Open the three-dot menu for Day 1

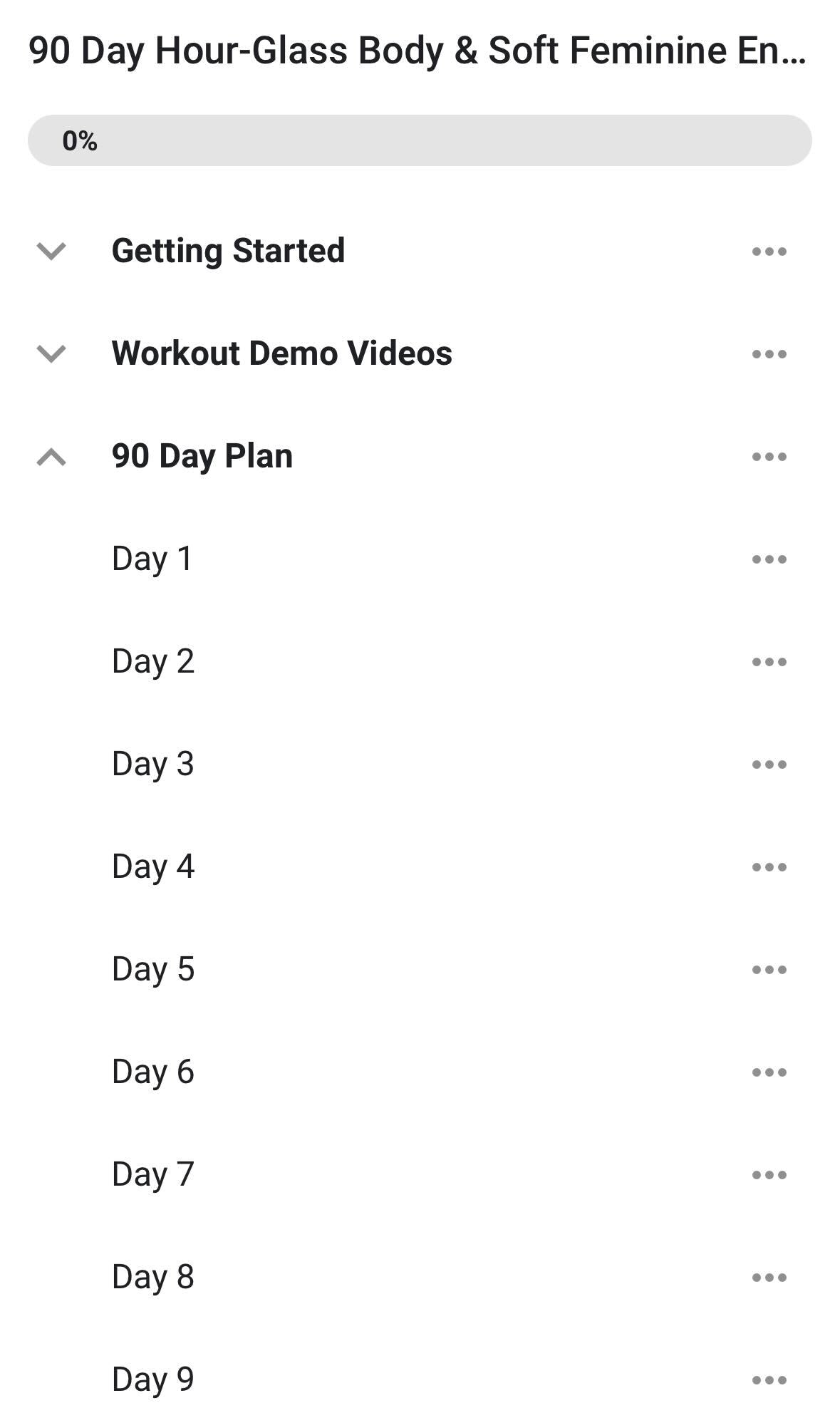pos(769,559)
